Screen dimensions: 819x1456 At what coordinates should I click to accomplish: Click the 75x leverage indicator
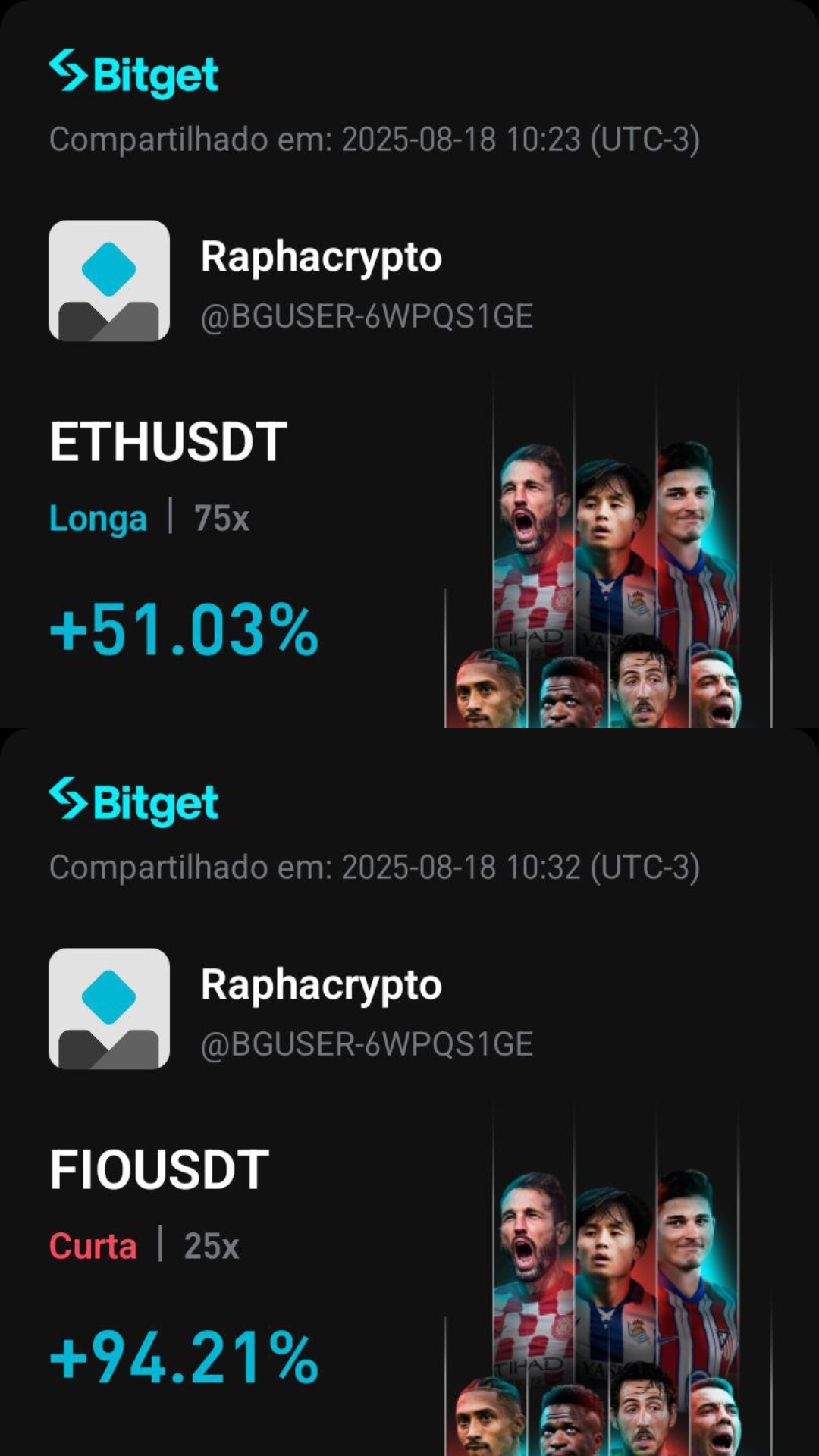(223, 518)
